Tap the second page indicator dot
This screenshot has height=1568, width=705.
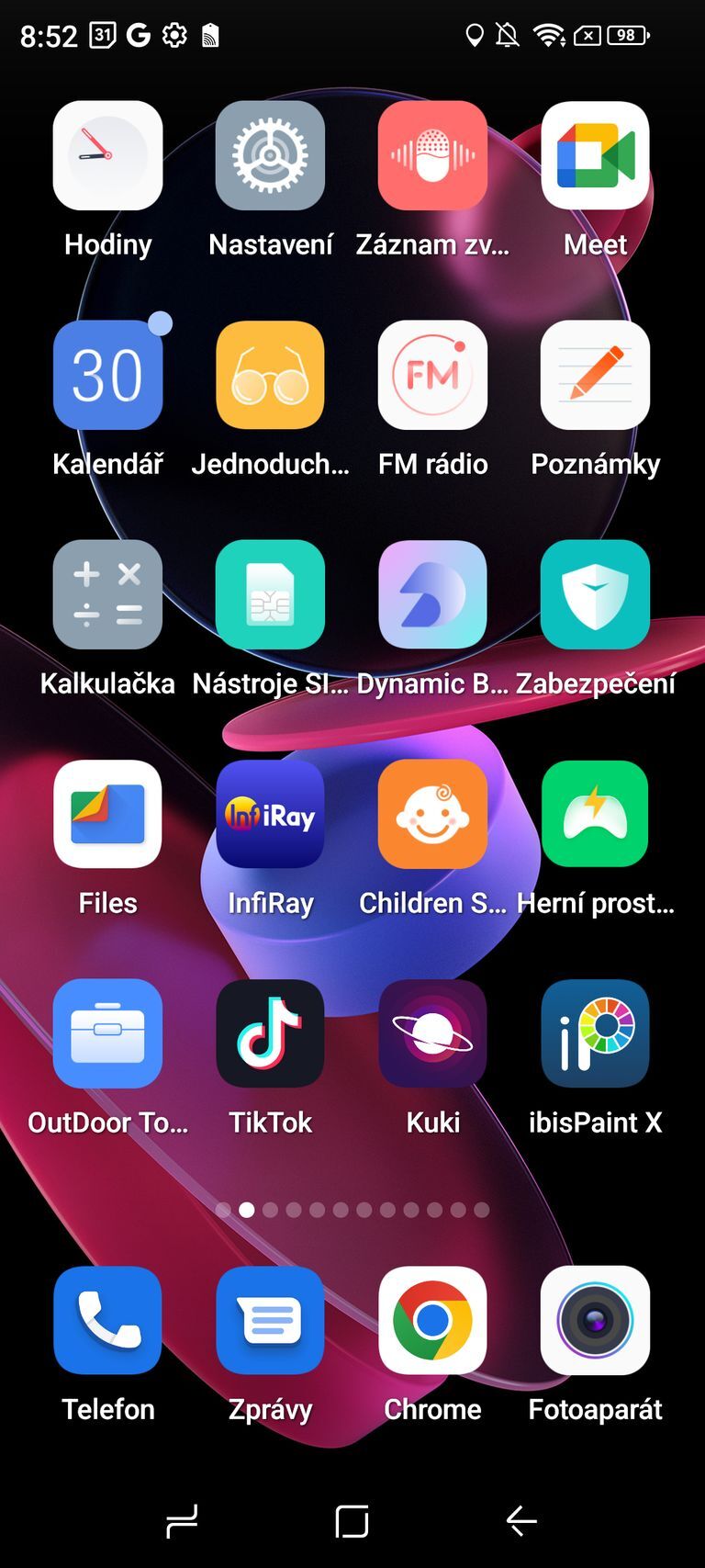(x=246, y=1210)
